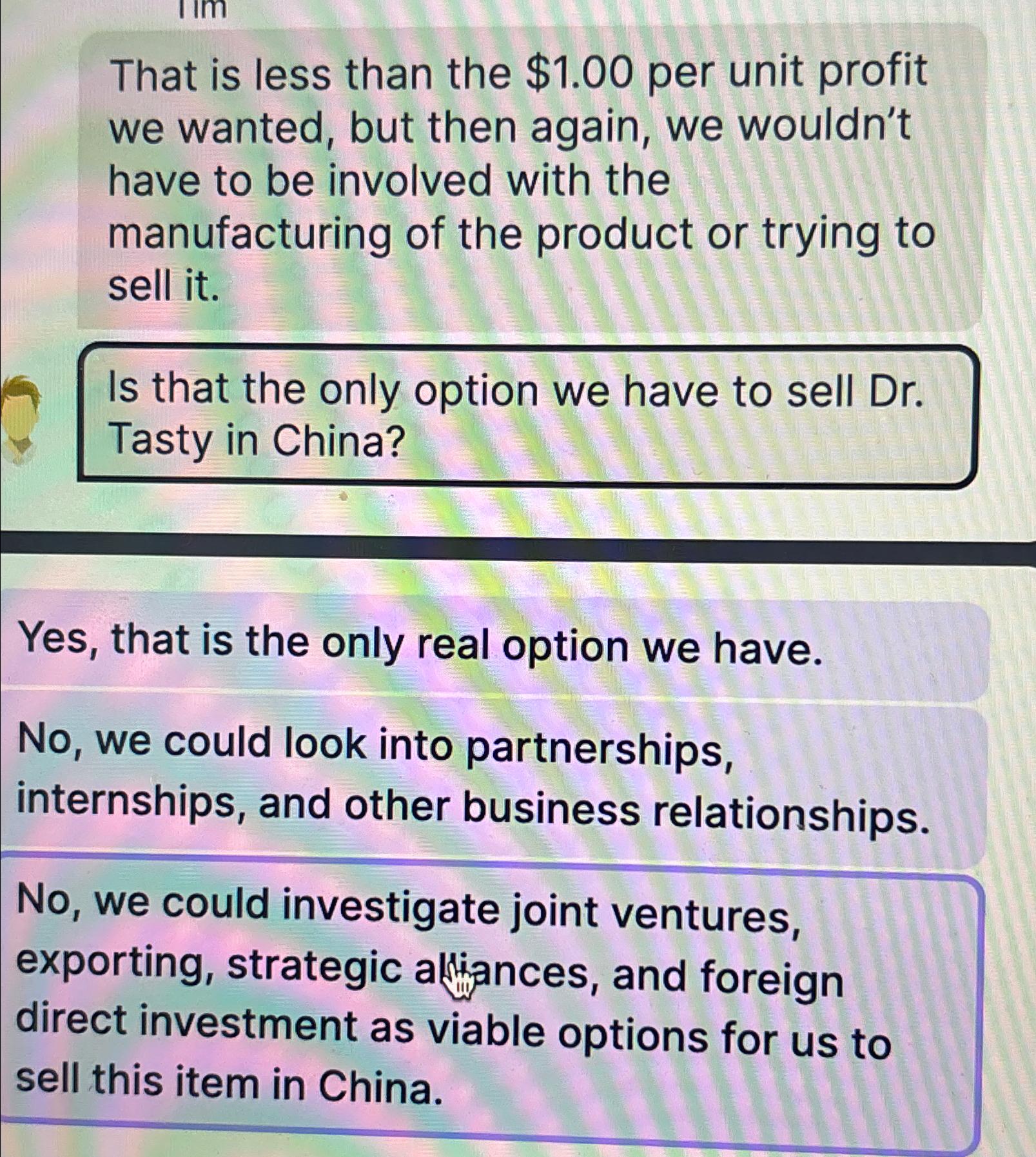Viewport: 1036px width, 1157px height.
Task: Click 'sell this item in China' text
Action: 226,1085
